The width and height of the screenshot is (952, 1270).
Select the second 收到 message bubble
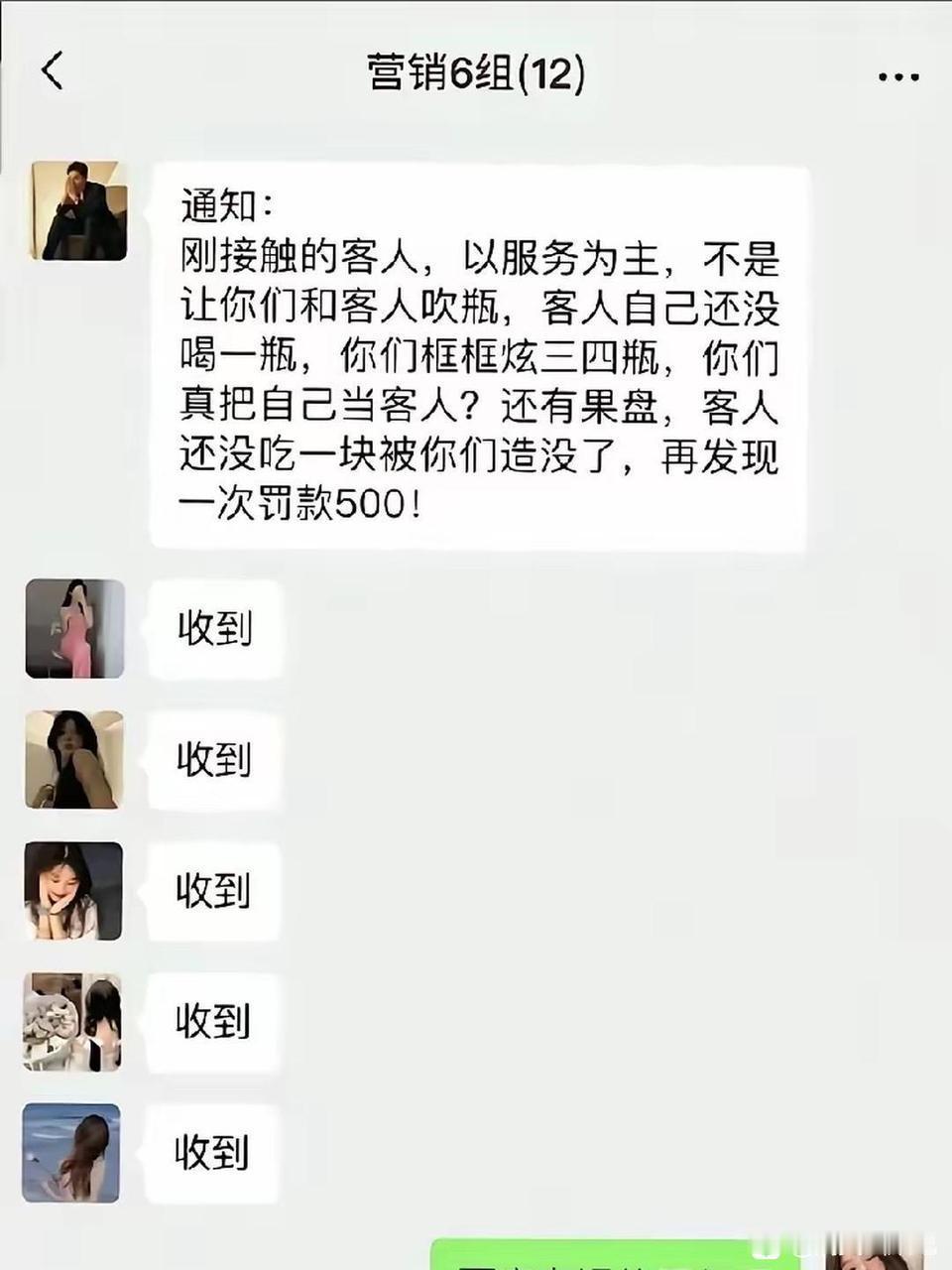(214, 761)
